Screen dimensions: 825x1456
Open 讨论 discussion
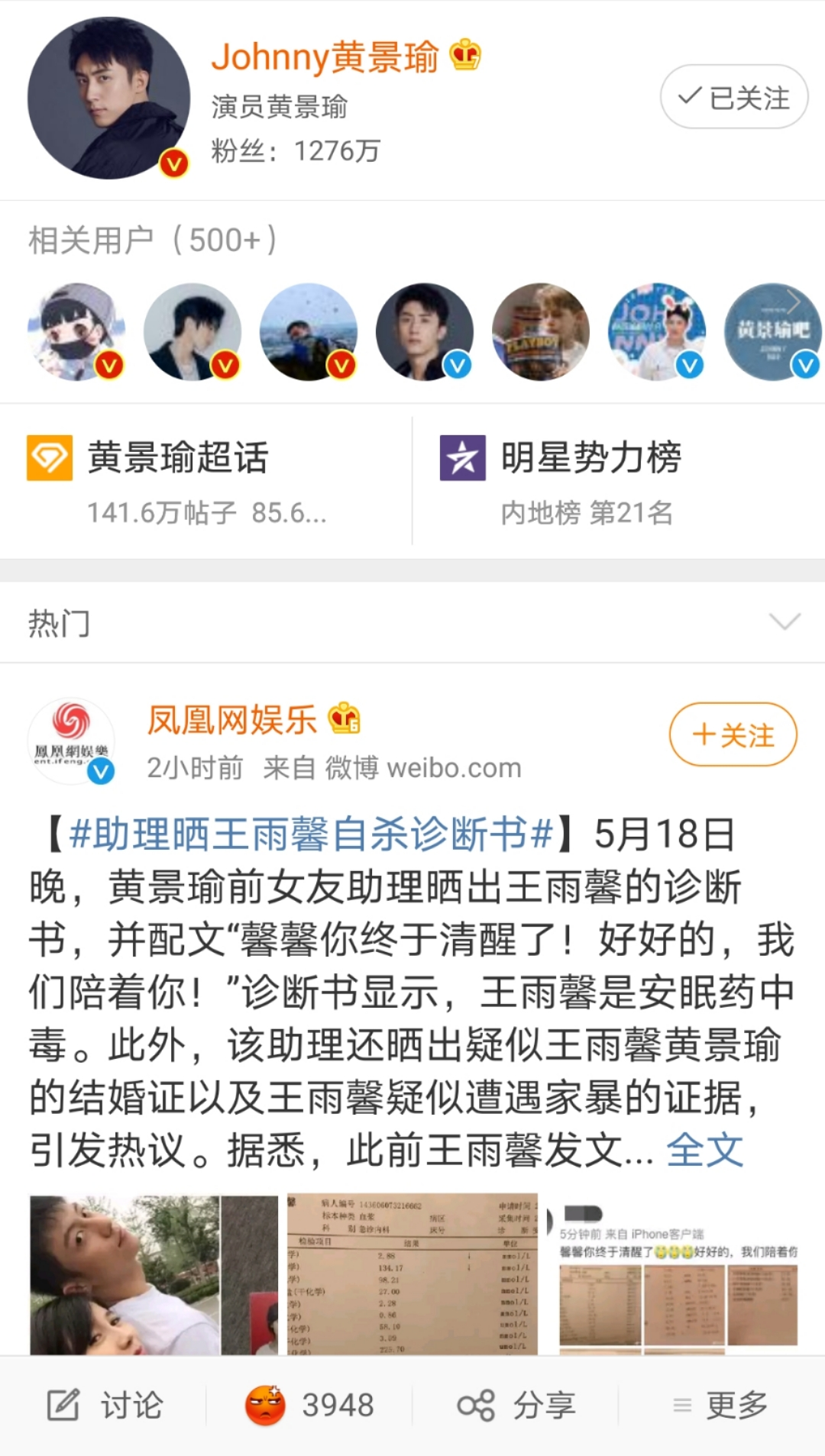click(105, 1405)
